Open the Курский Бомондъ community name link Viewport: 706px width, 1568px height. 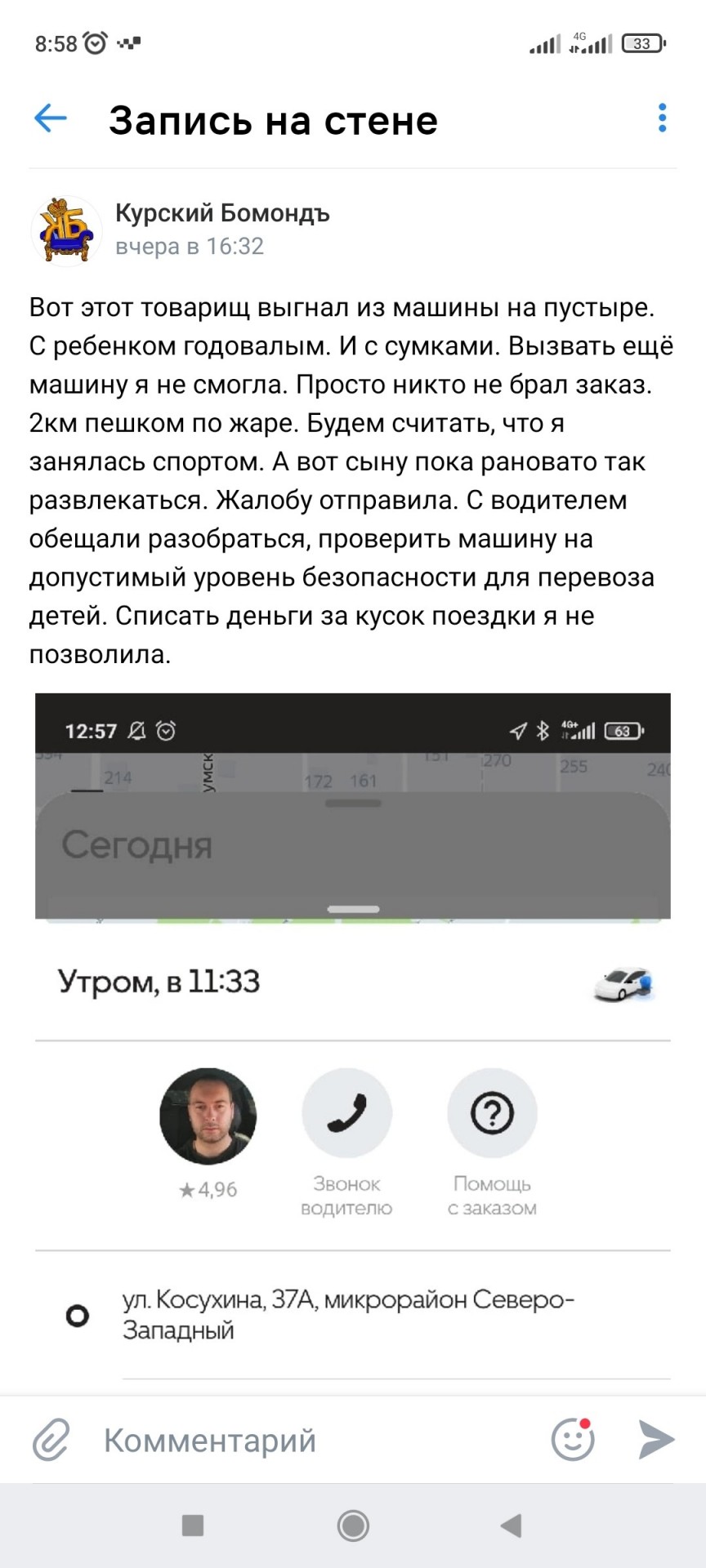coord(222,213)
